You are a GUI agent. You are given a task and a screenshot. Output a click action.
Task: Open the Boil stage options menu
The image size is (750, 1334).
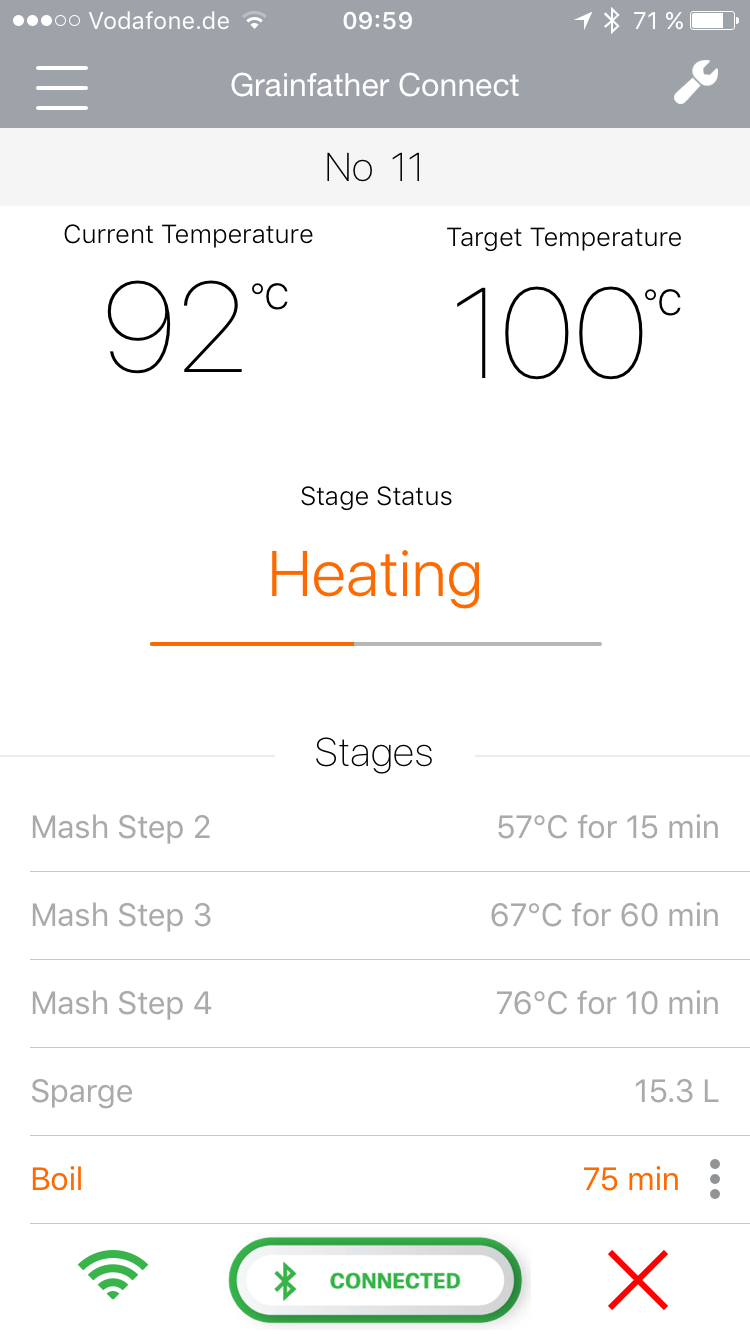(714, 1179)
